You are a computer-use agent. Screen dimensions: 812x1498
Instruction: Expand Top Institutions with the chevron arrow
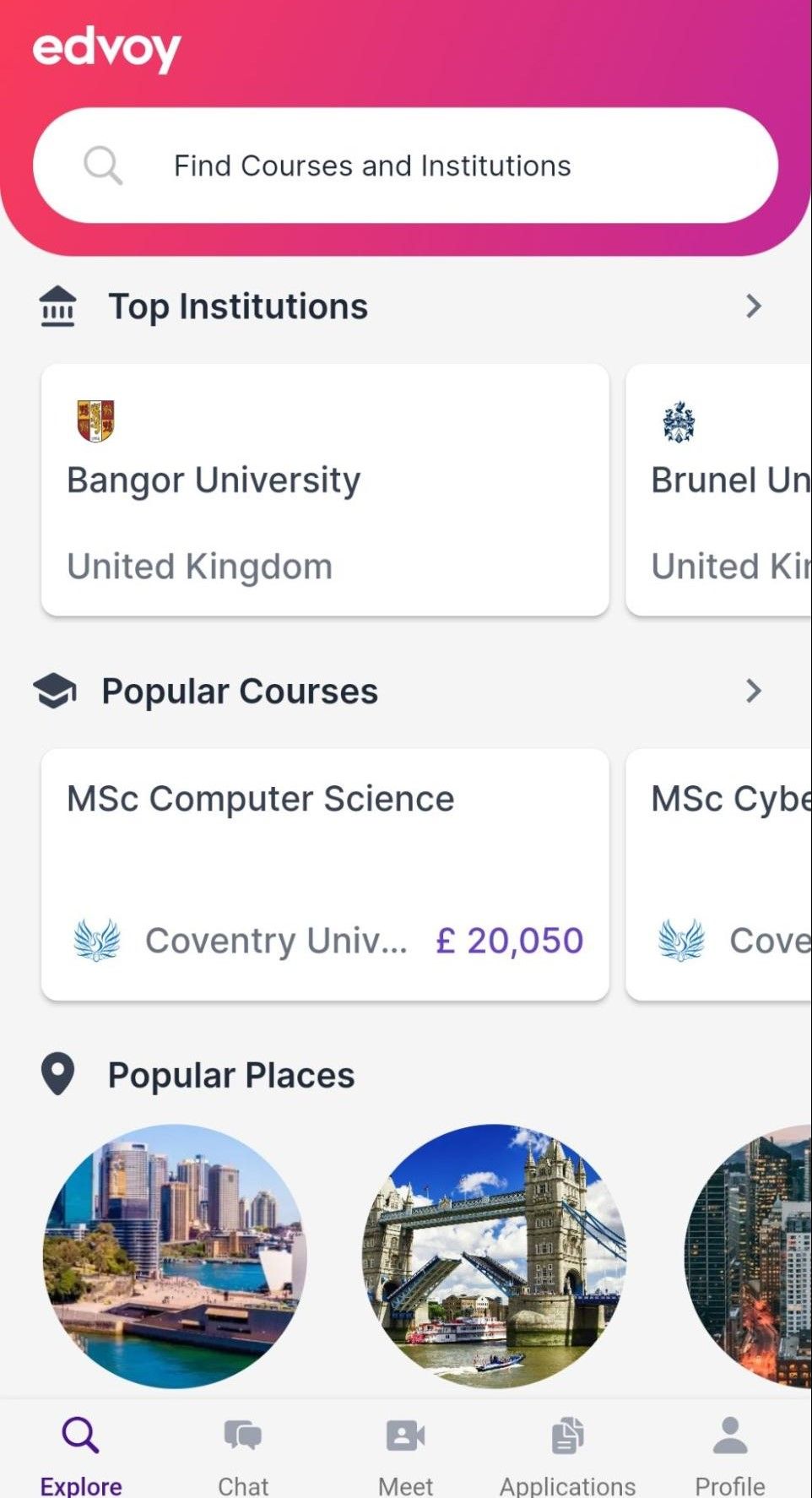click(754, 306)
